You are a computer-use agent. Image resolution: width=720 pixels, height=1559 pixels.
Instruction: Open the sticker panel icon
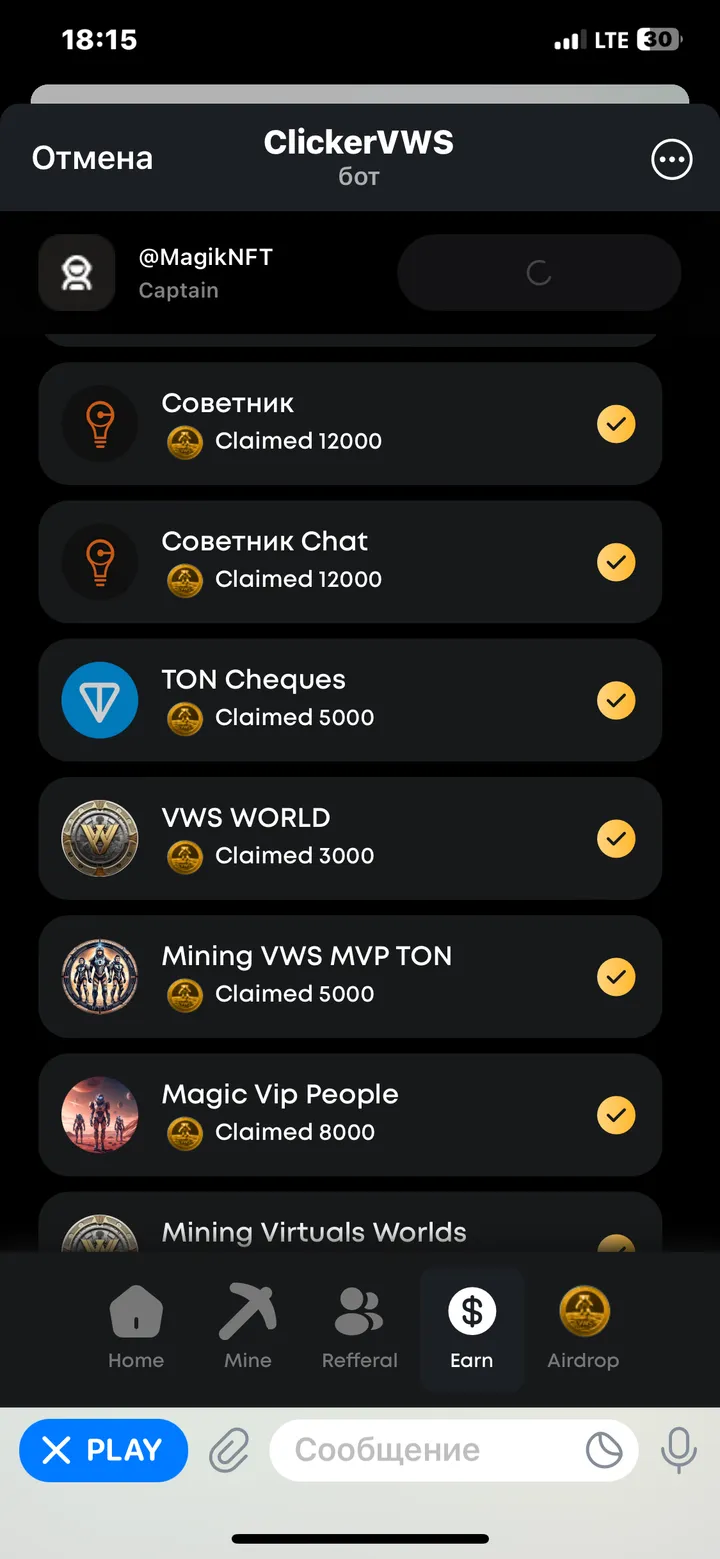click(x=604, y=1450)
